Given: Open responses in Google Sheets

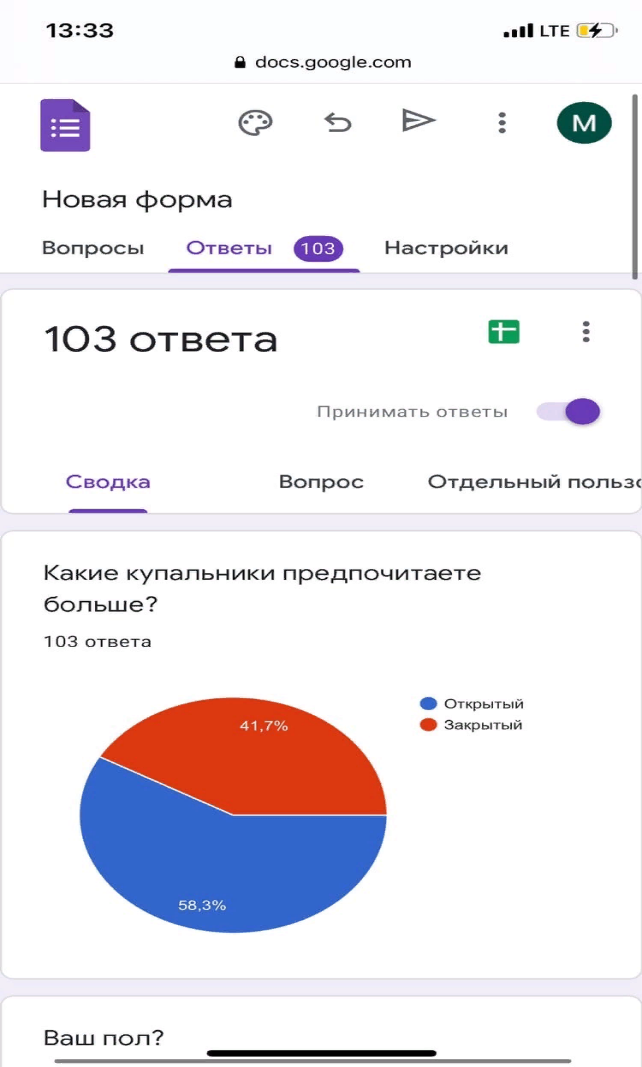Looking at the screenshot, I should point(504,332).
